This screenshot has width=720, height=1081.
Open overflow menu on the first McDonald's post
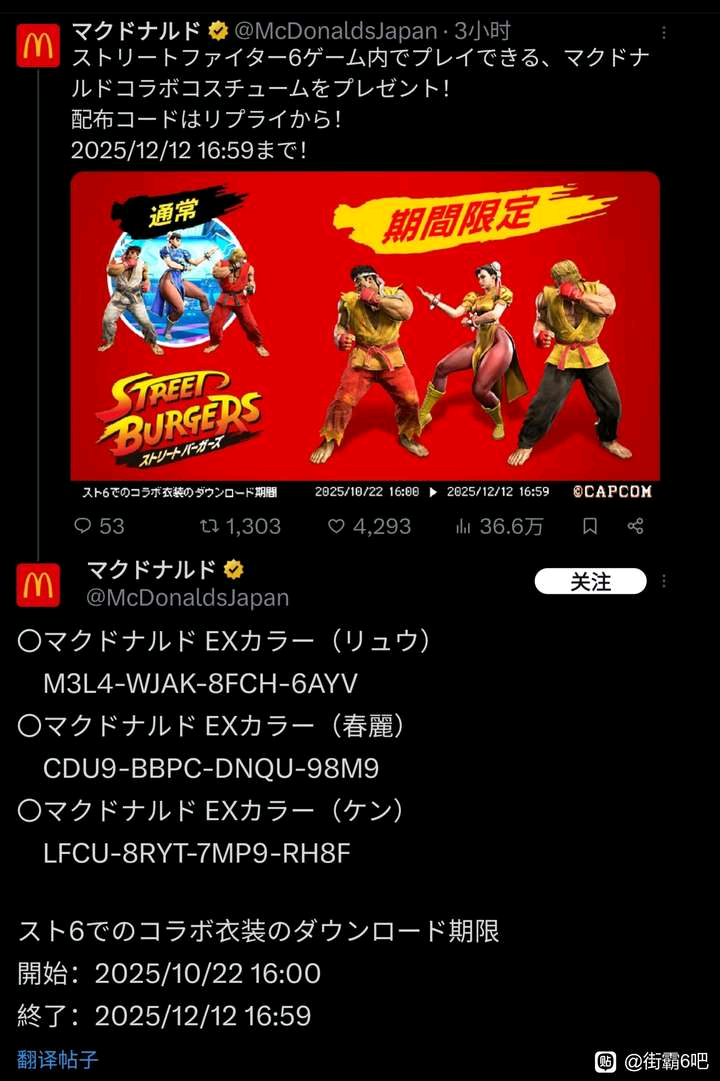point(664,32)
